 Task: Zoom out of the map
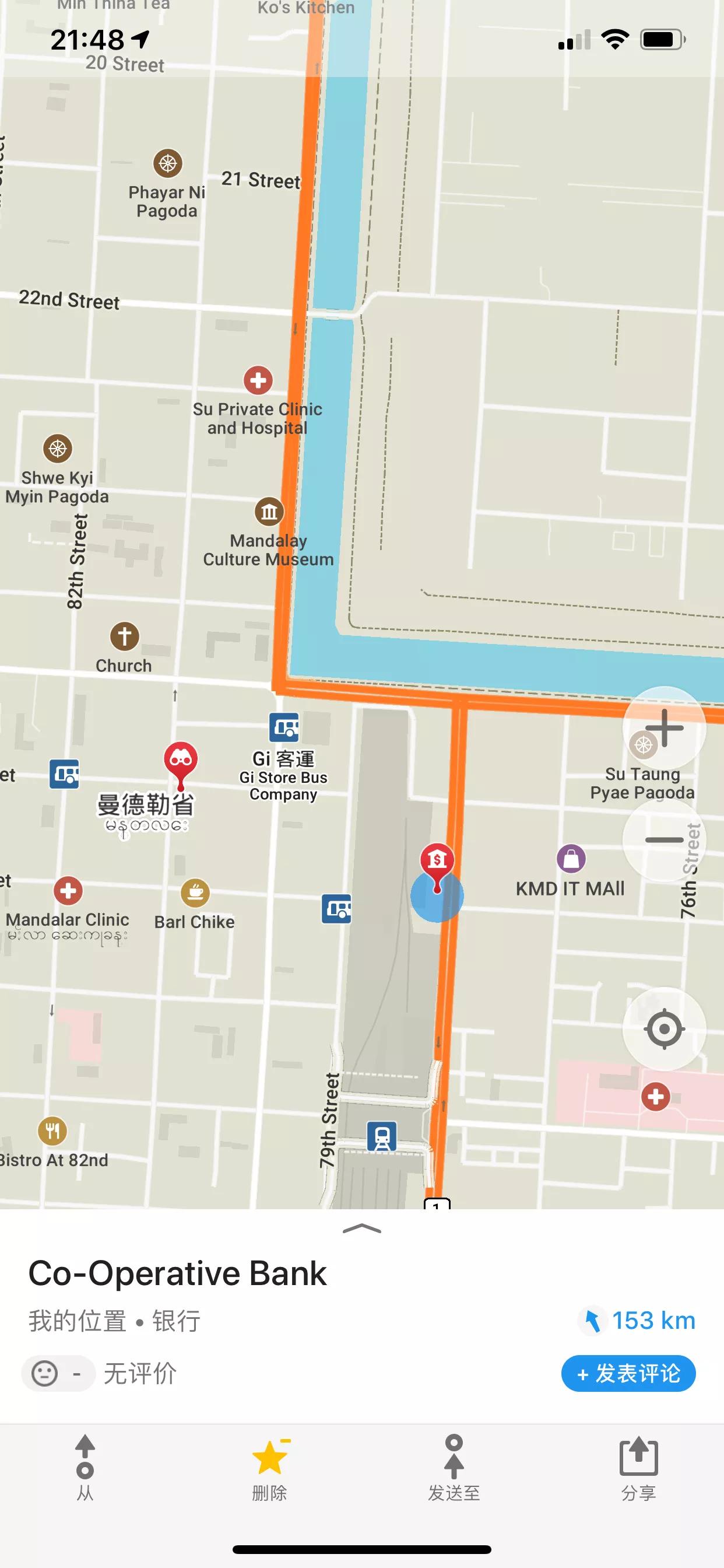coord(664,840)
